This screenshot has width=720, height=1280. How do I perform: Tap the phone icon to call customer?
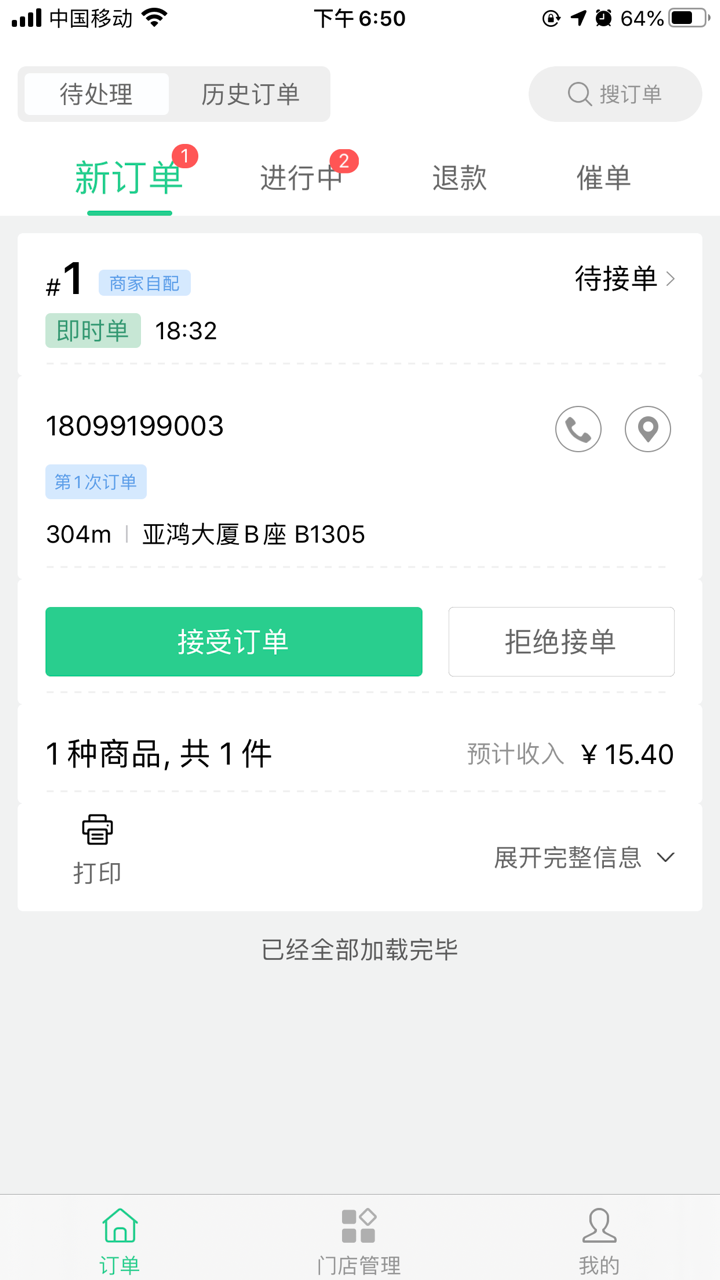tap(578, 428)
